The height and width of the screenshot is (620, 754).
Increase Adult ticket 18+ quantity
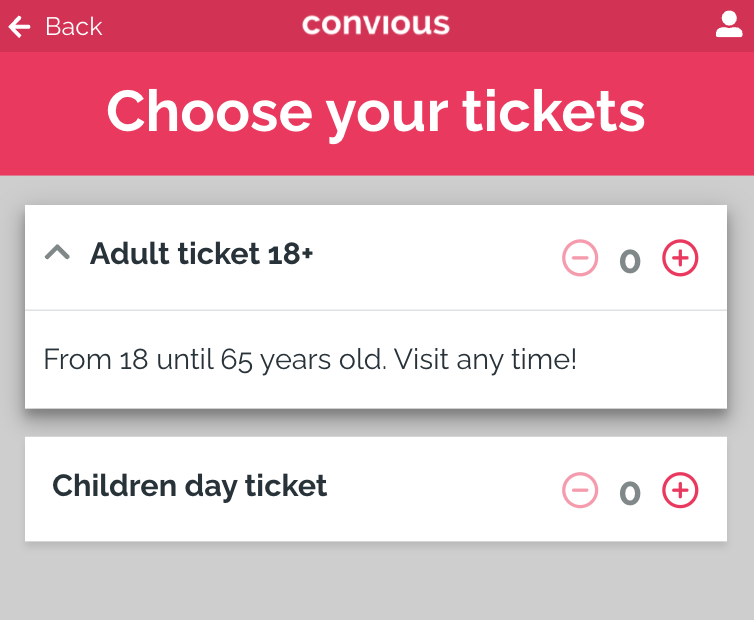[680, 259]
